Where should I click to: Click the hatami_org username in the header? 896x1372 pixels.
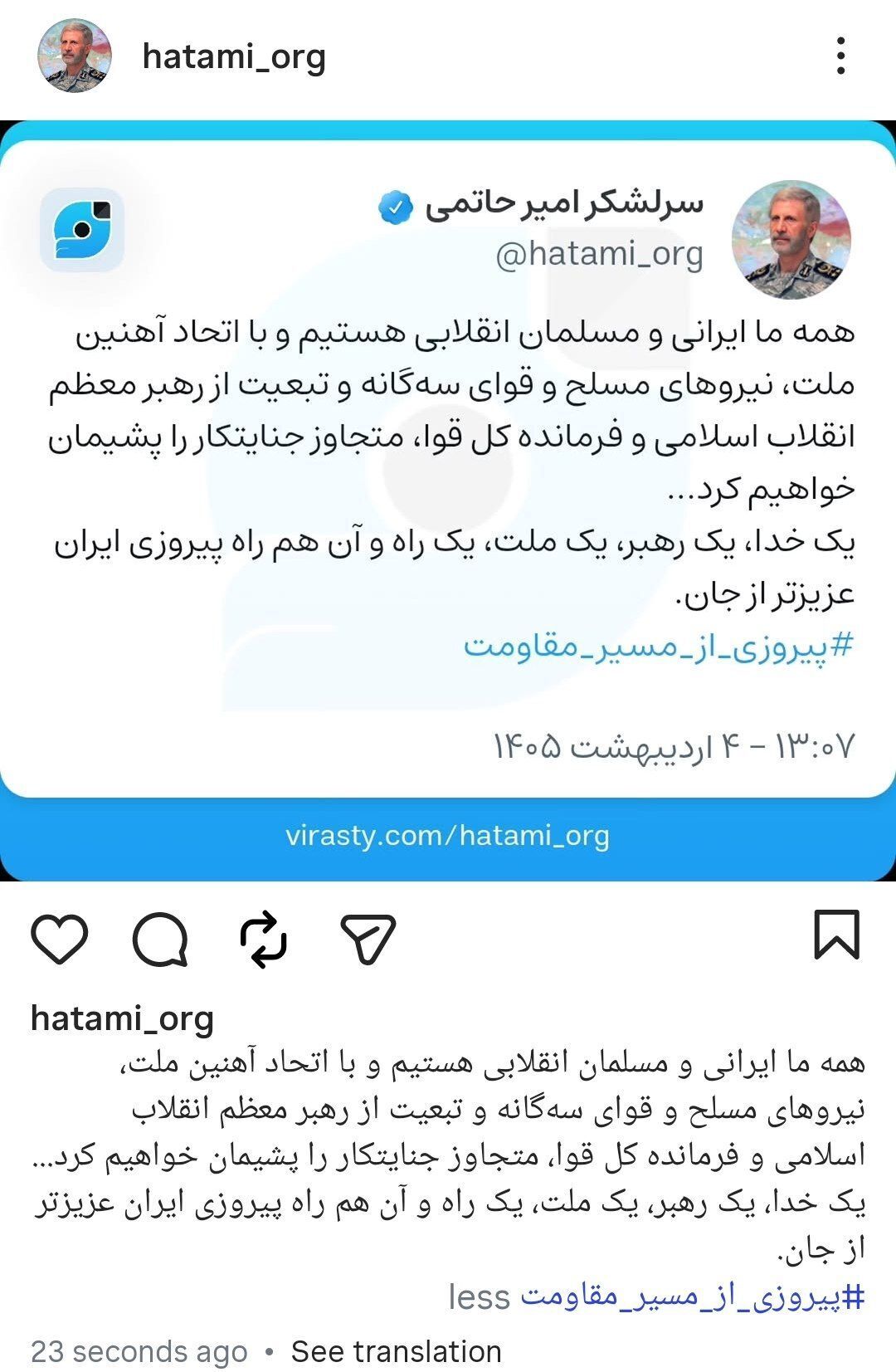click(x=235, y=56)
